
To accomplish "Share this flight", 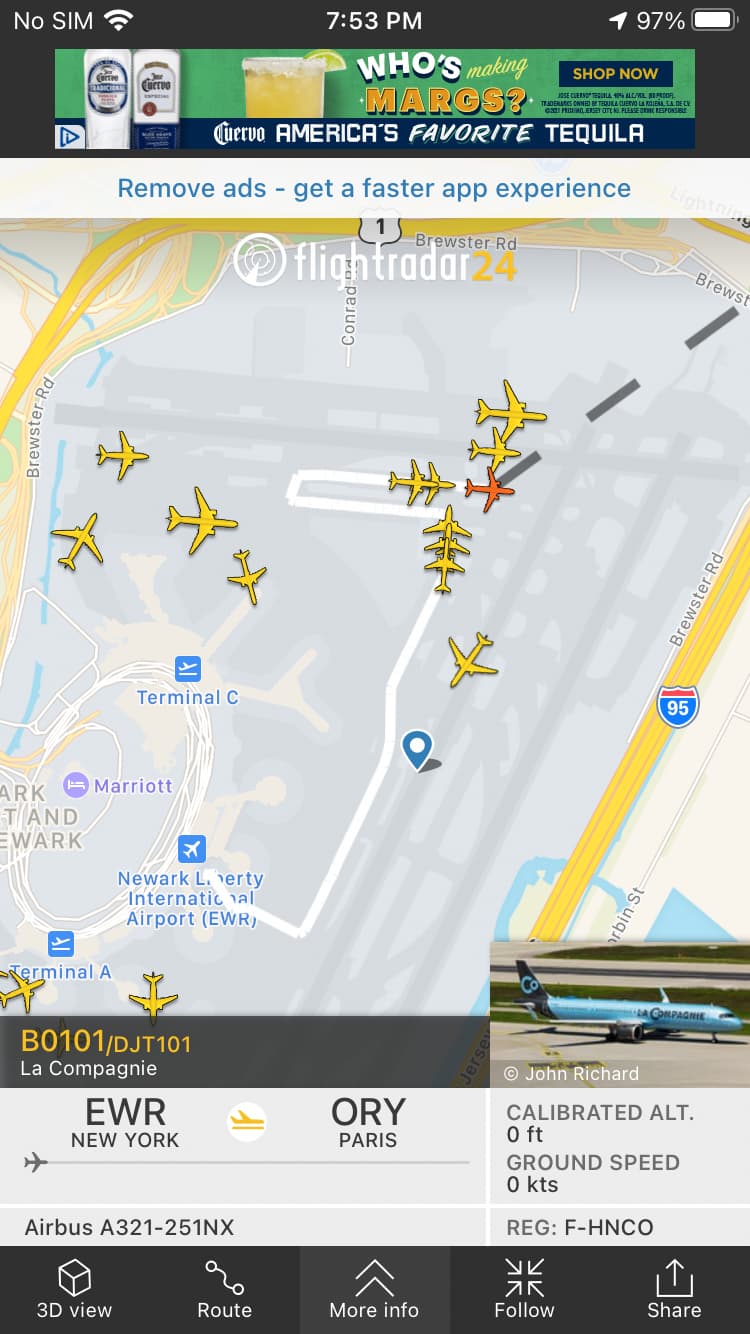I will click(674, 1290).
